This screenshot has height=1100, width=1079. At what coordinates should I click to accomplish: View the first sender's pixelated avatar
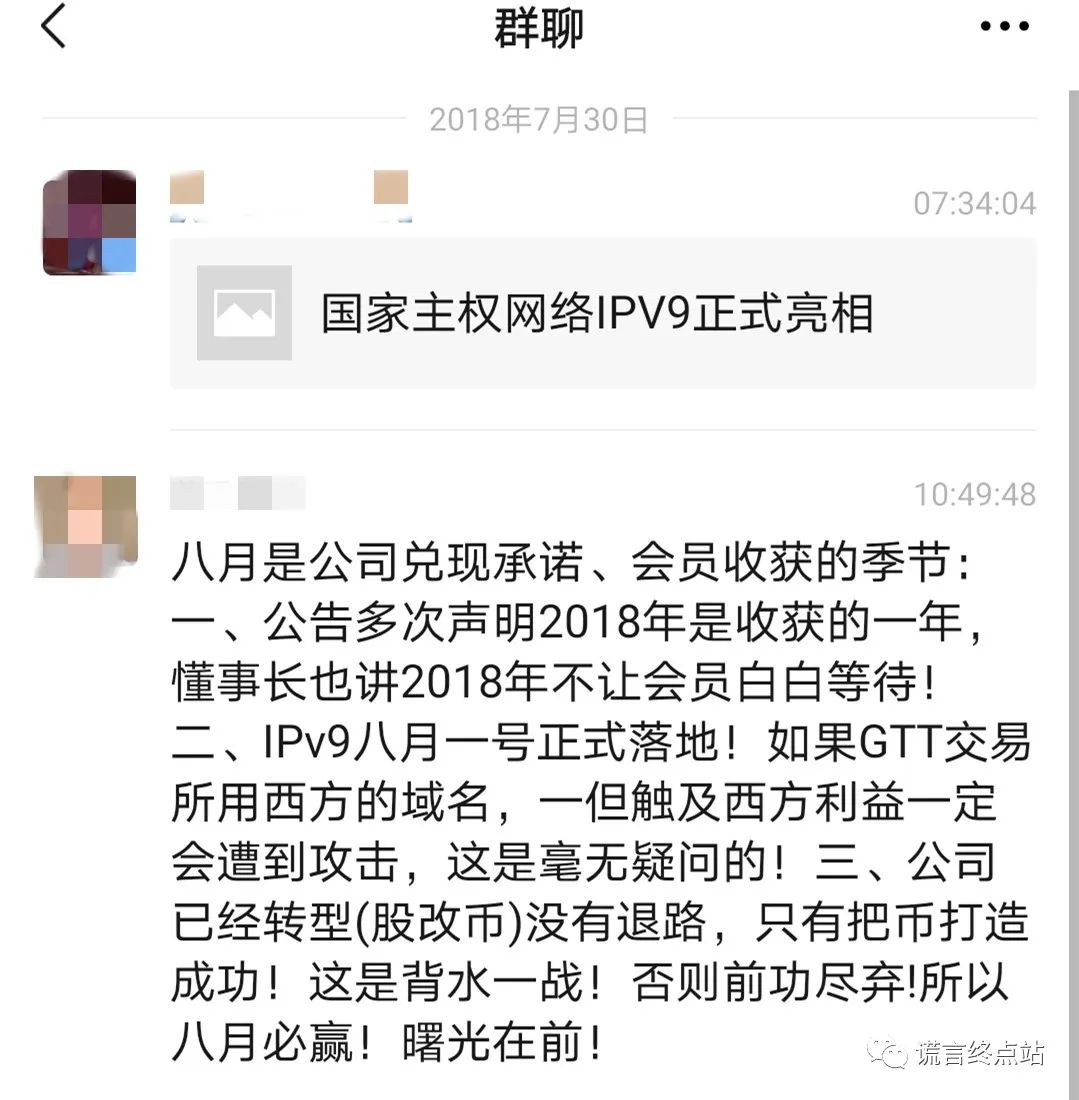[x=89, y=222]
